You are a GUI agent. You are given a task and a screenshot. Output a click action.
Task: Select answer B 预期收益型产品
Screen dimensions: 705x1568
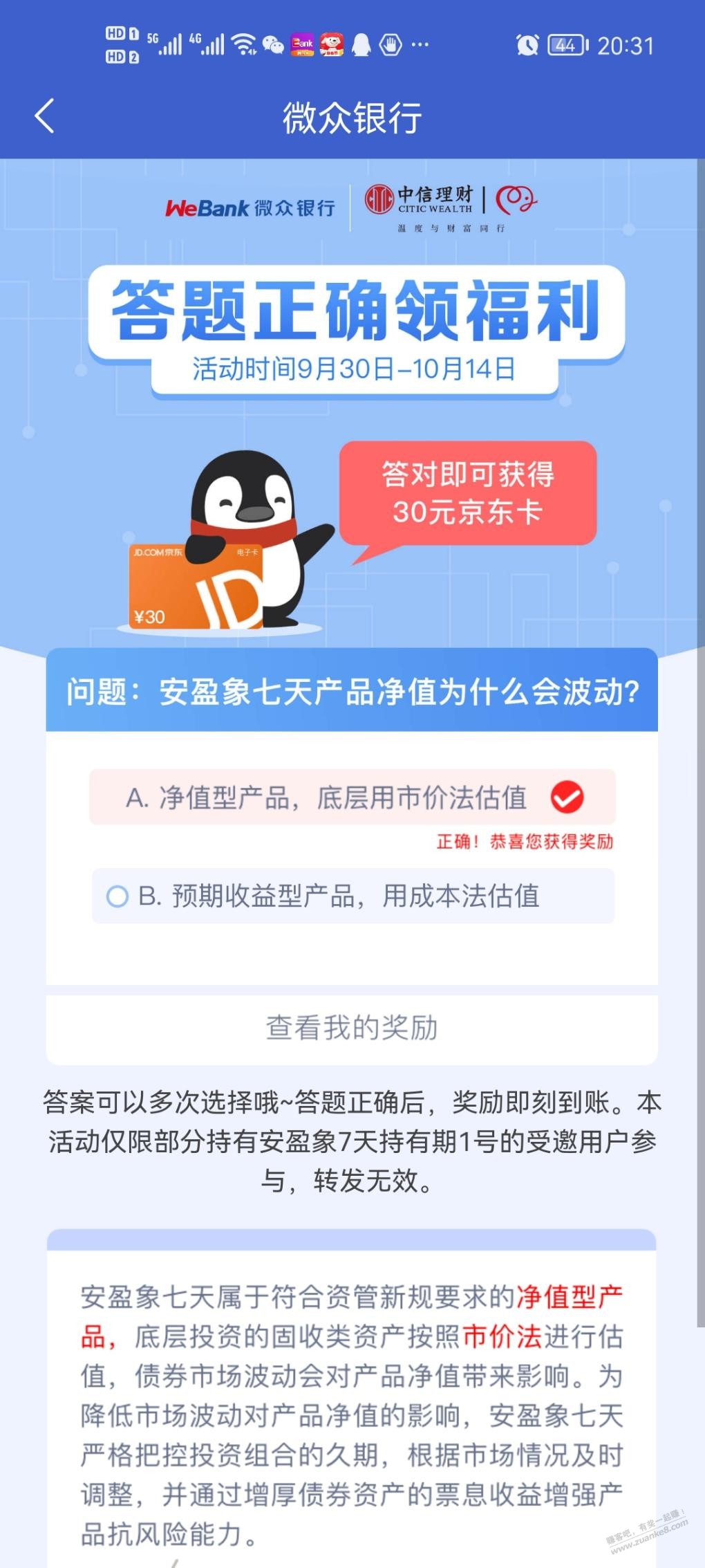click(x=352, y=896)
